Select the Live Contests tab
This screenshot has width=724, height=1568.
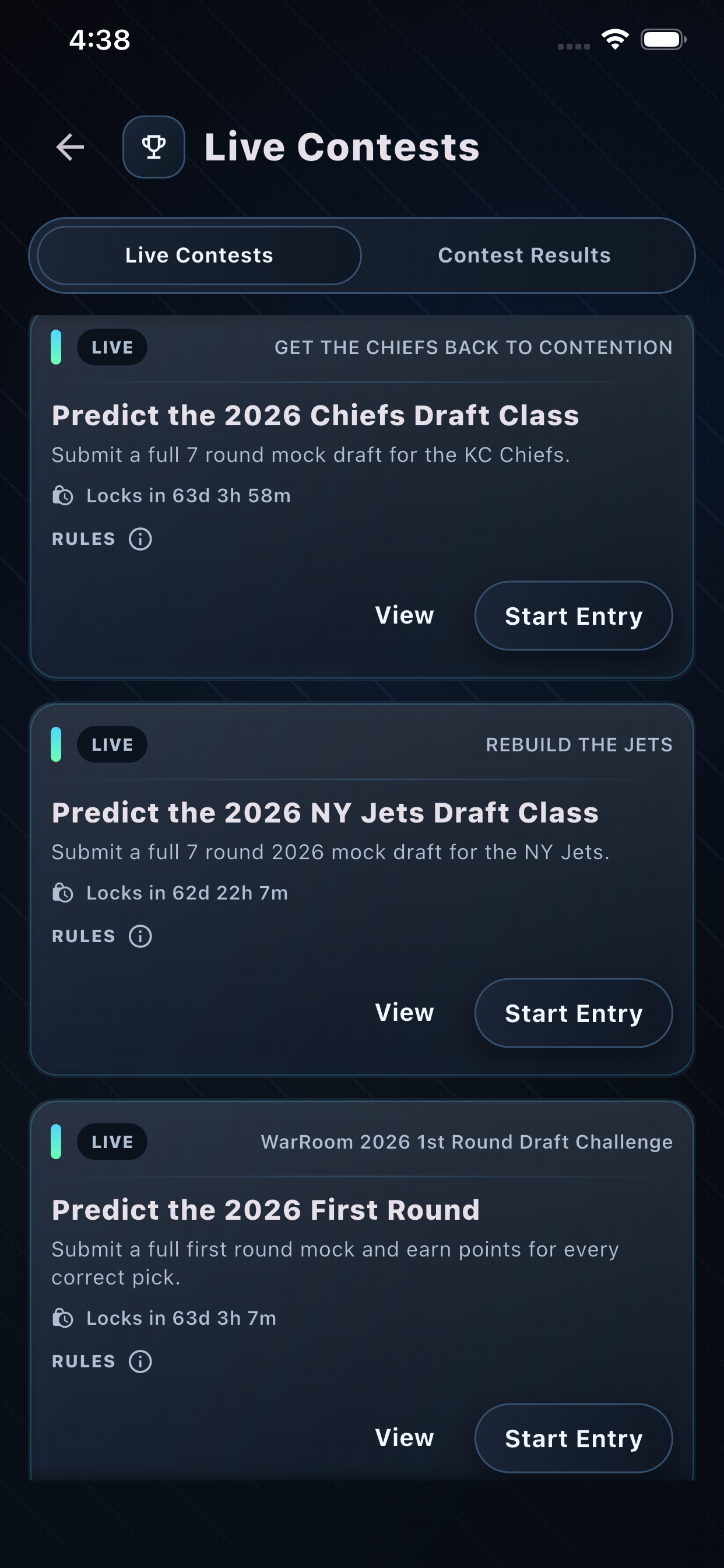click(199, 255)
